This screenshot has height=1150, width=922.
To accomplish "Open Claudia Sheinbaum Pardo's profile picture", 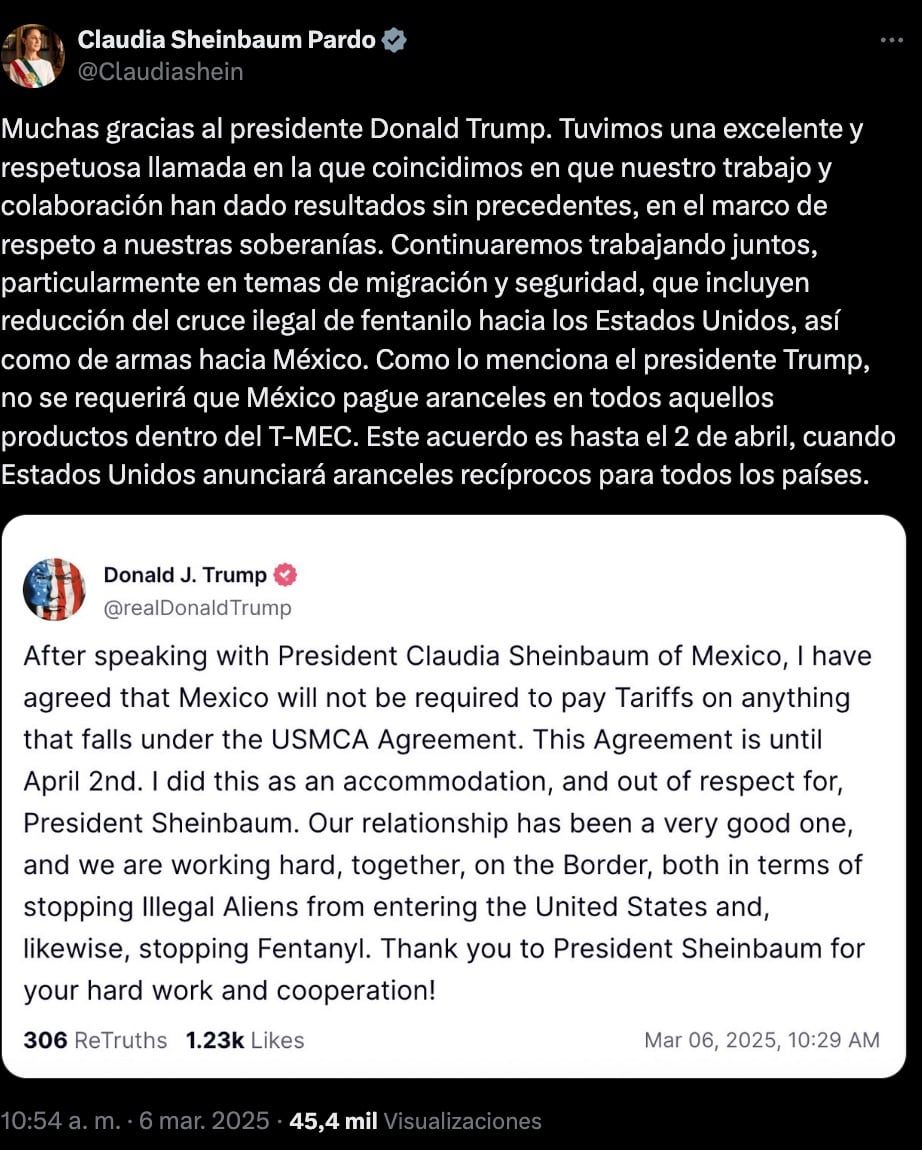I will coord(33,56).
